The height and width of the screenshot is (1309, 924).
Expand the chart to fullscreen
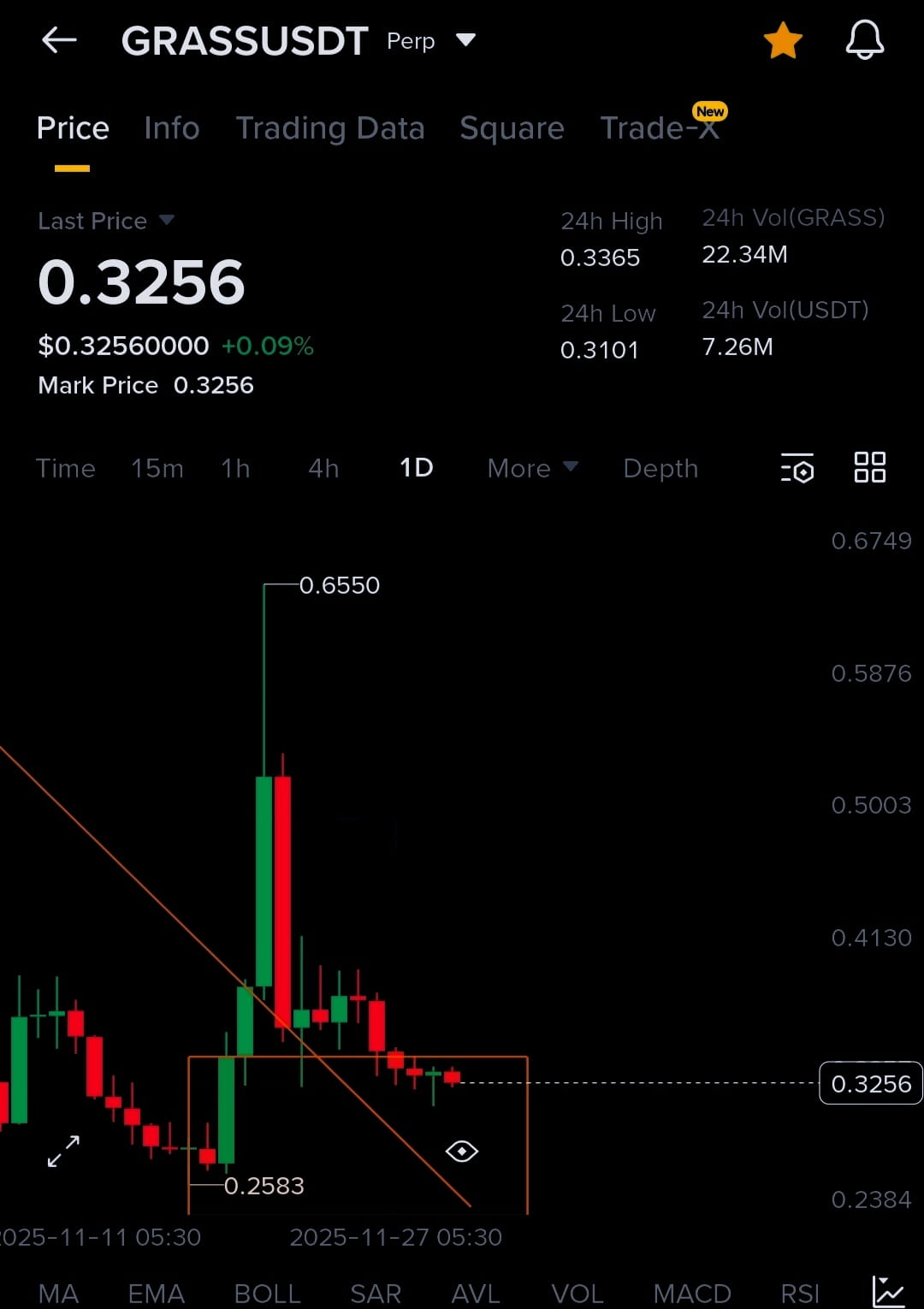63,1152
